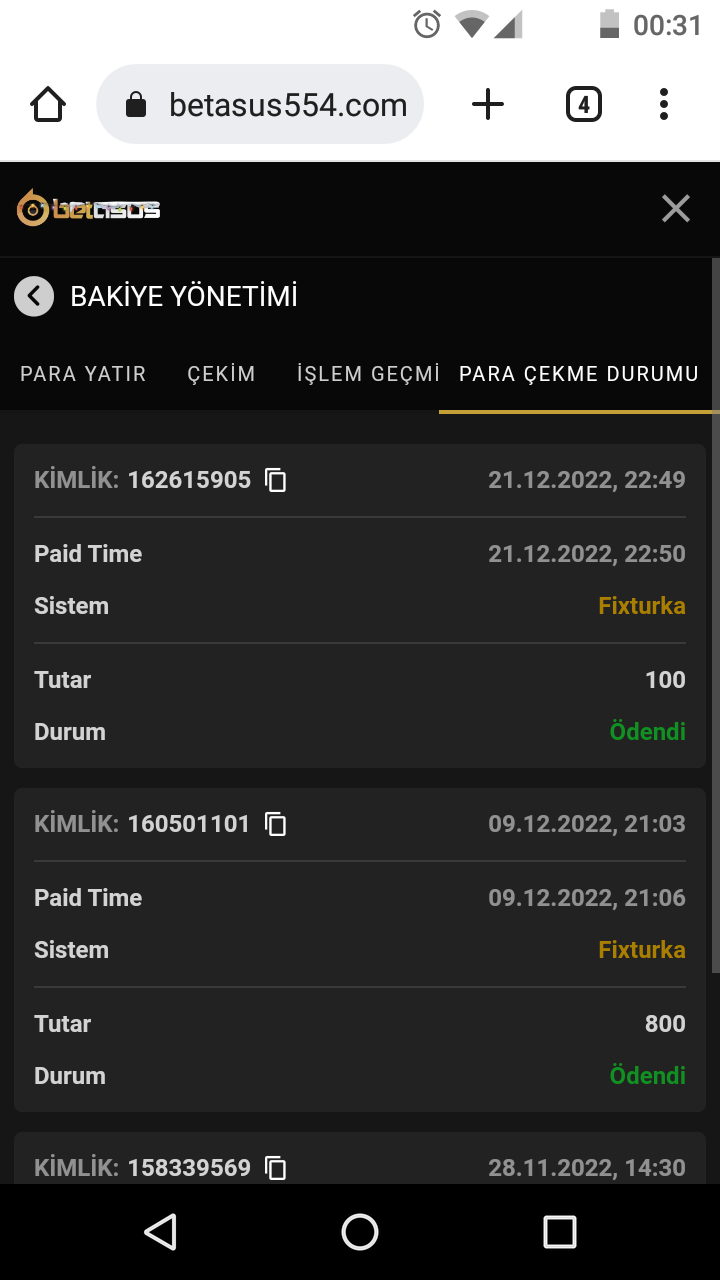The width and height of the screenshot is (720, 1280).
Task: Select the İşlem Geçmişi tab
Action: tap(368, 374)
